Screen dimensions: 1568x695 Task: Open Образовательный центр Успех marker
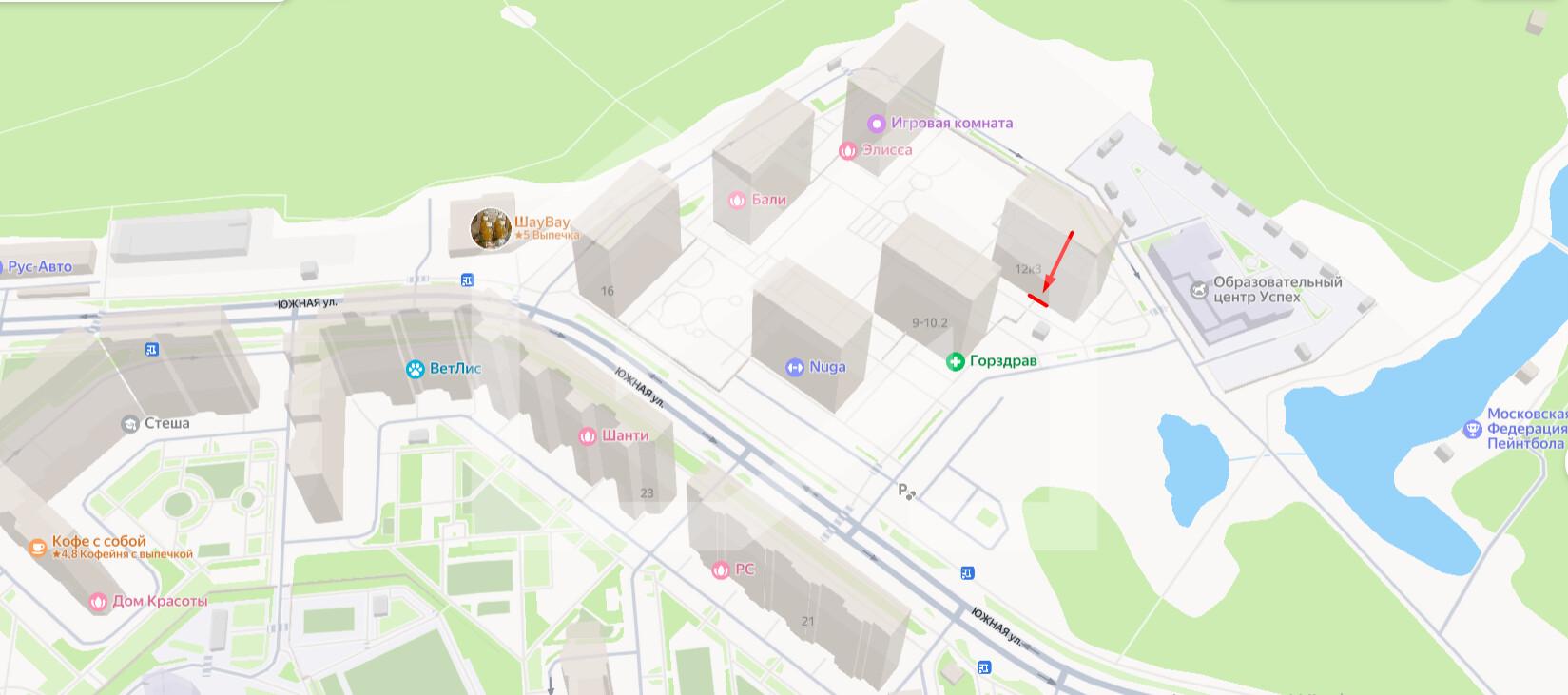[x=1198, y=289]
